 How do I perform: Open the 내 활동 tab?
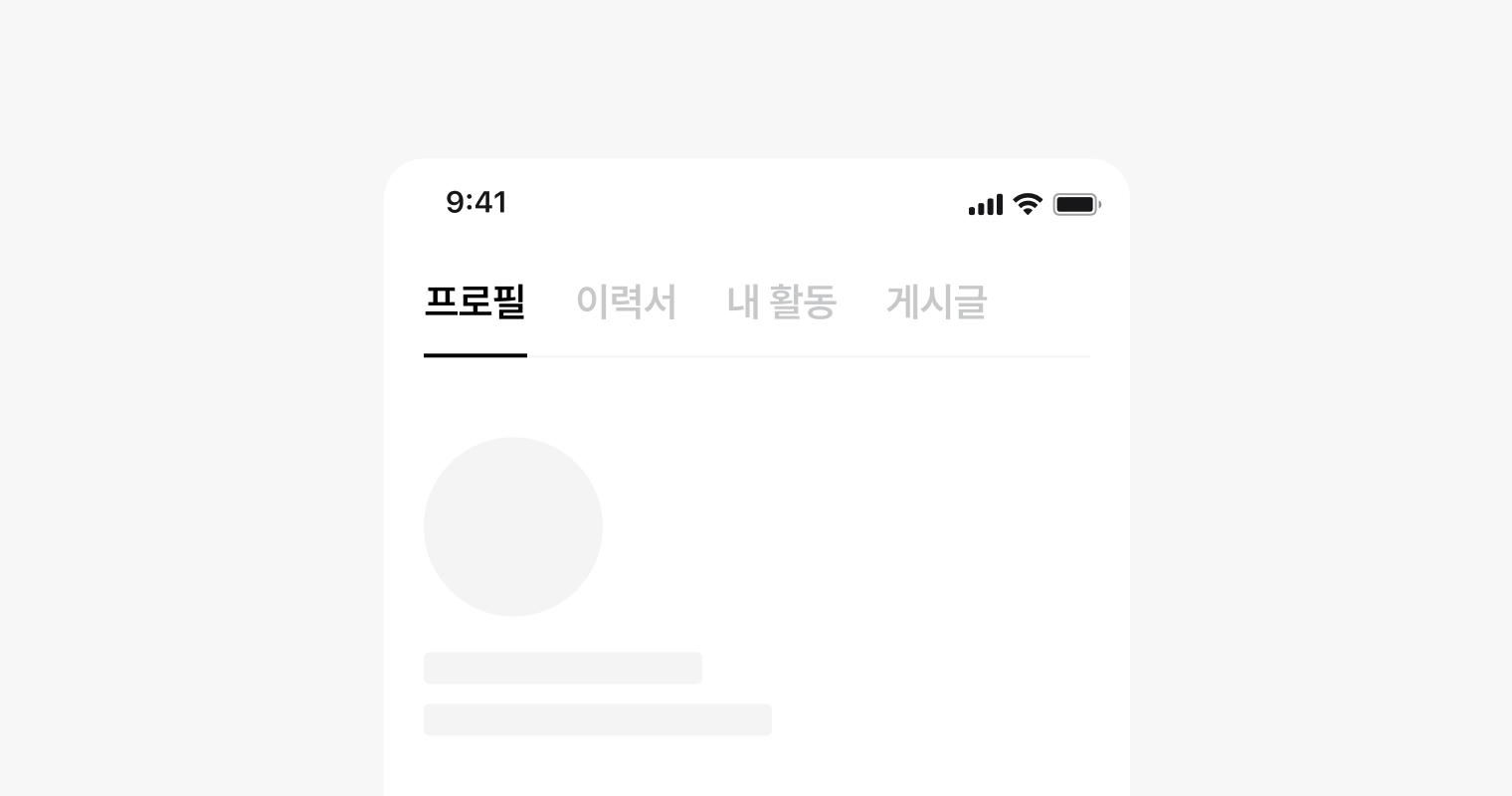click(x=781, y=301)
